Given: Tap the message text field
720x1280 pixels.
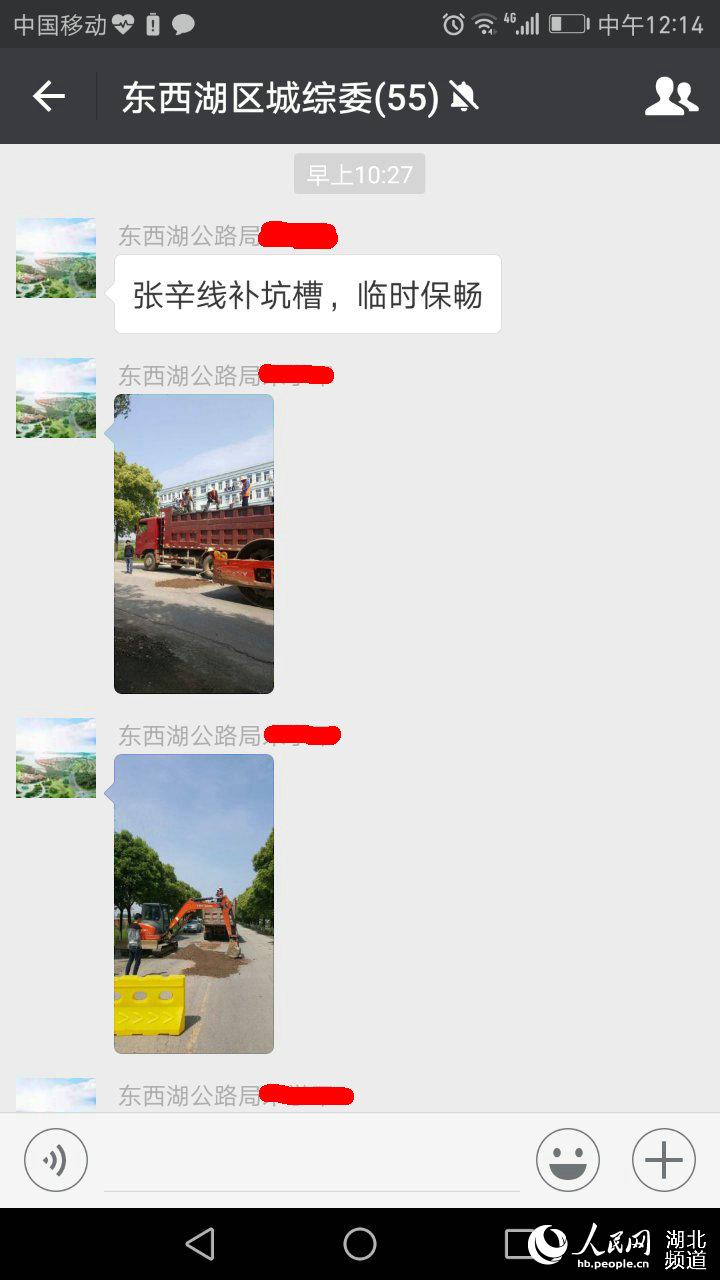Looking at the screenshot, I should (312, 1162).
